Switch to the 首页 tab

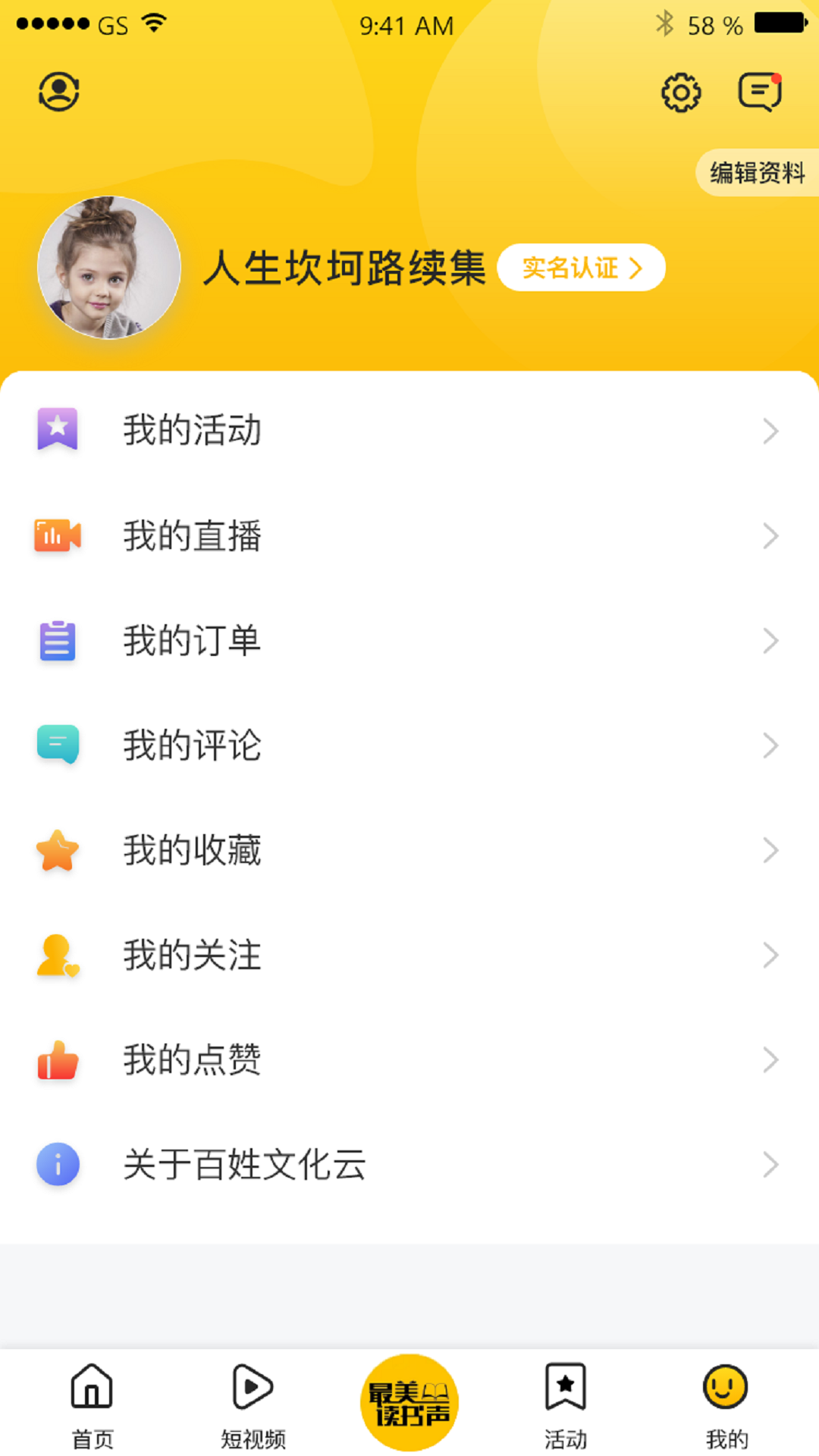click(x=92, y=1404)
